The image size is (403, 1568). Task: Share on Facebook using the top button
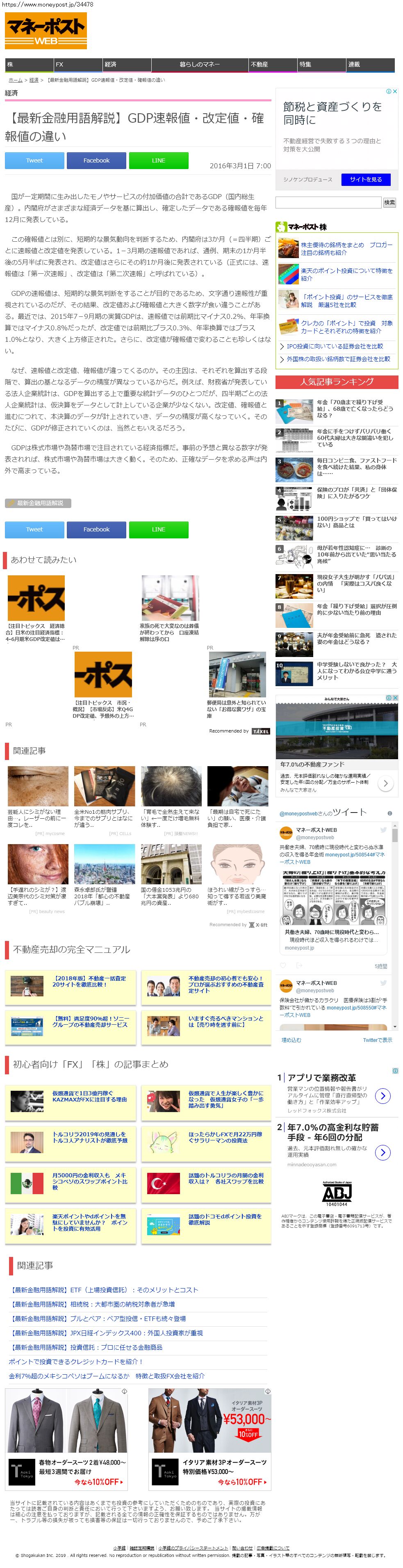click(97, 161)
